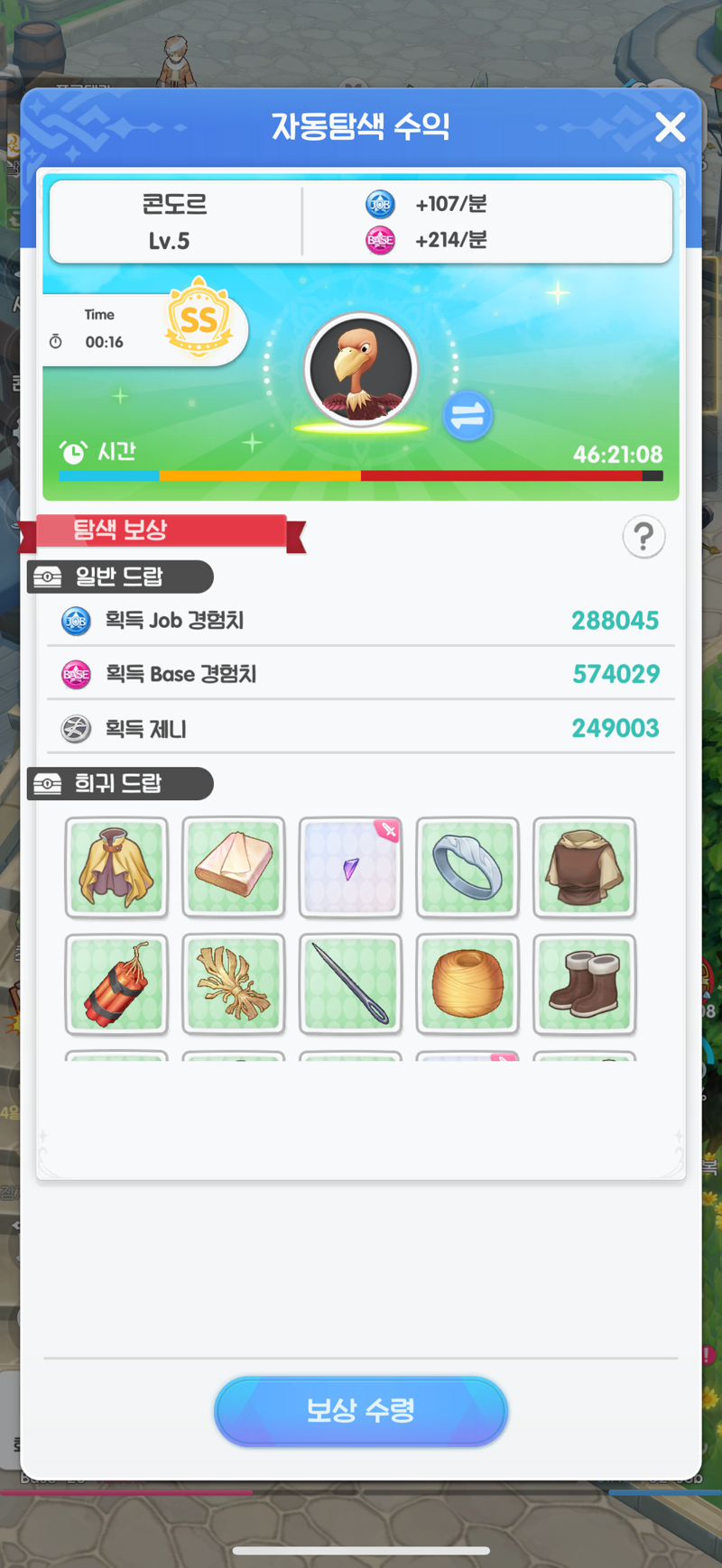View the yellow cape item
Viewport: 722px width, 1568px height.
tap(116, 867)
